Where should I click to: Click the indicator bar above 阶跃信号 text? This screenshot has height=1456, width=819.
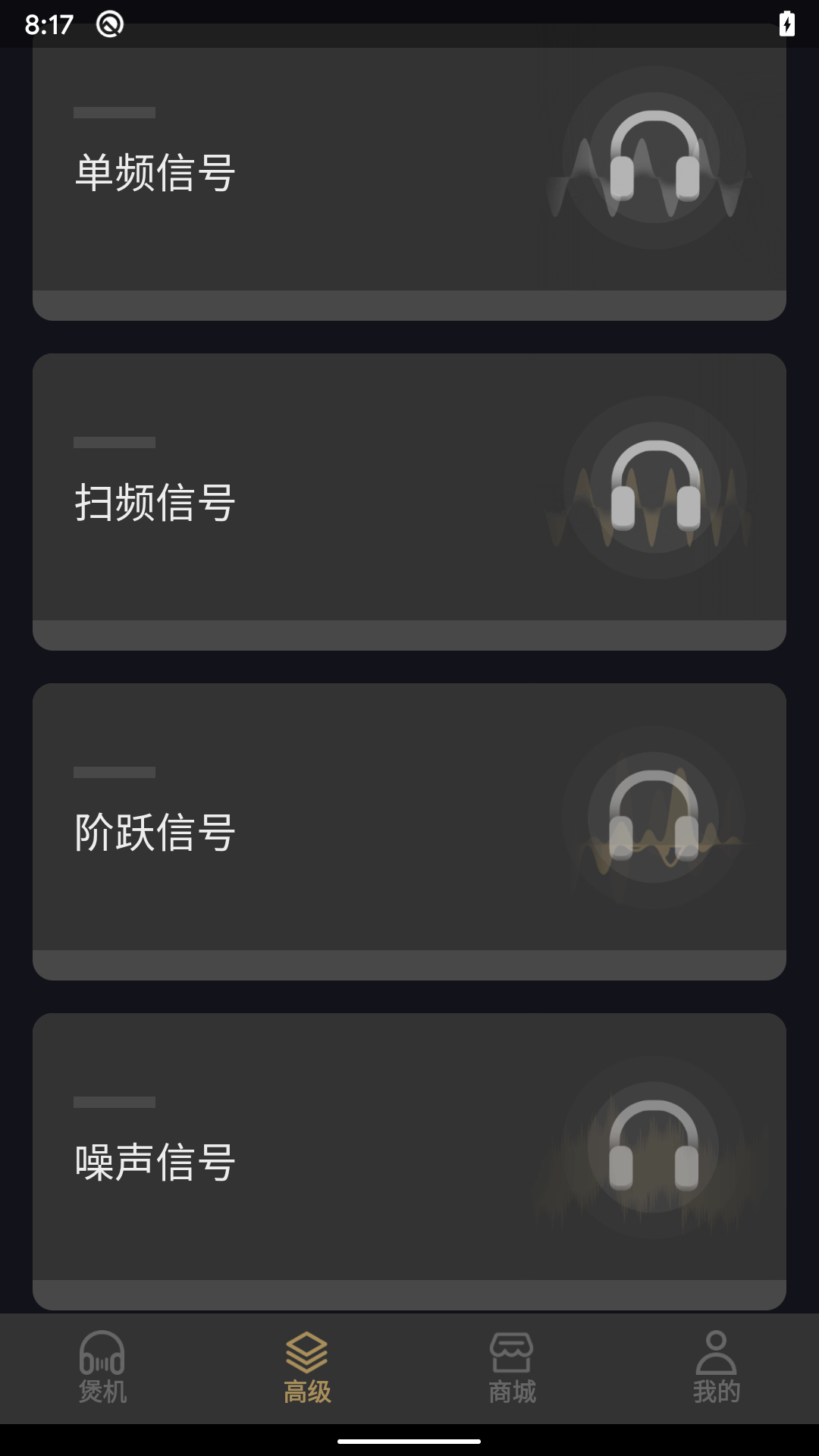coord(115,772)
